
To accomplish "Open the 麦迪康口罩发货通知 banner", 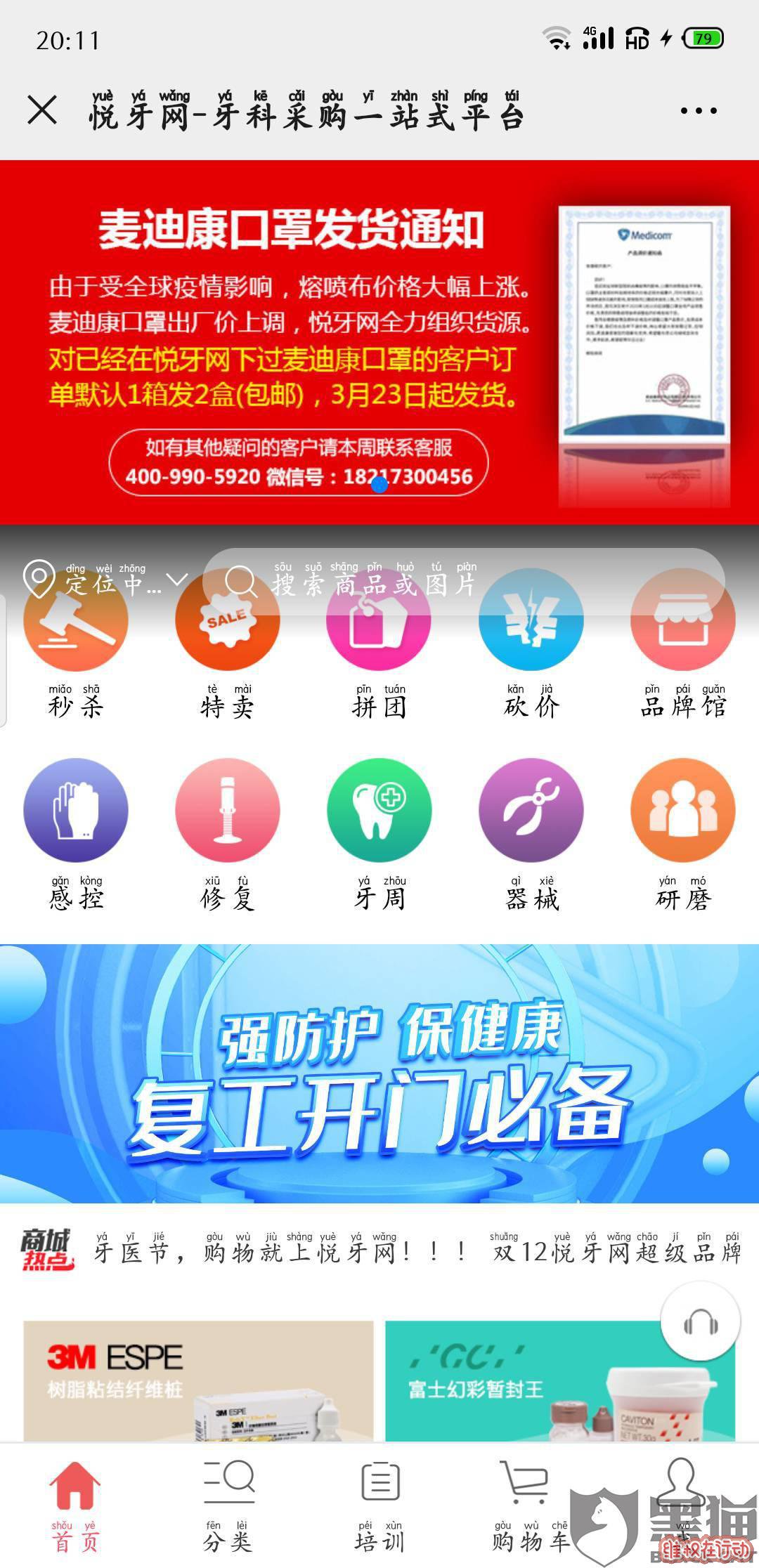I will [x=379, y=341].
